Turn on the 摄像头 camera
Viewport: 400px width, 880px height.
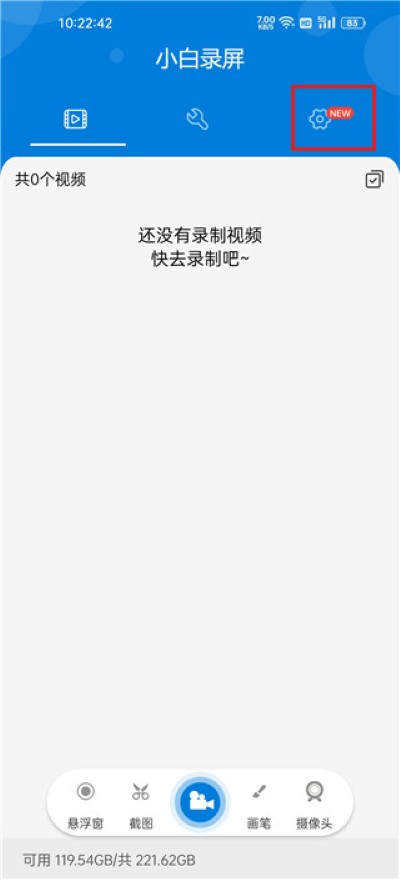coord(315,805)
